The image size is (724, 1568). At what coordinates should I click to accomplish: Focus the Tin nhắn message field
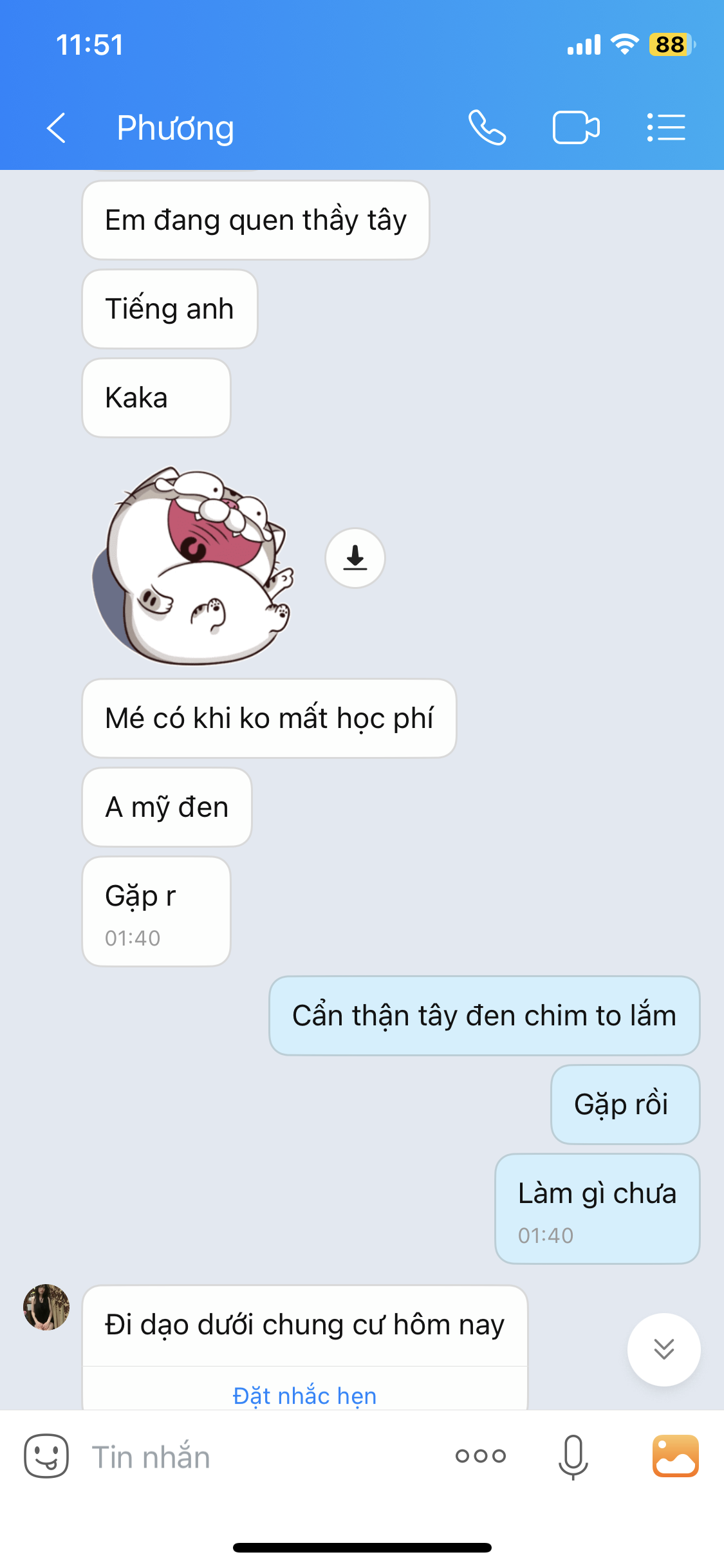click(x=257, y=1457)
